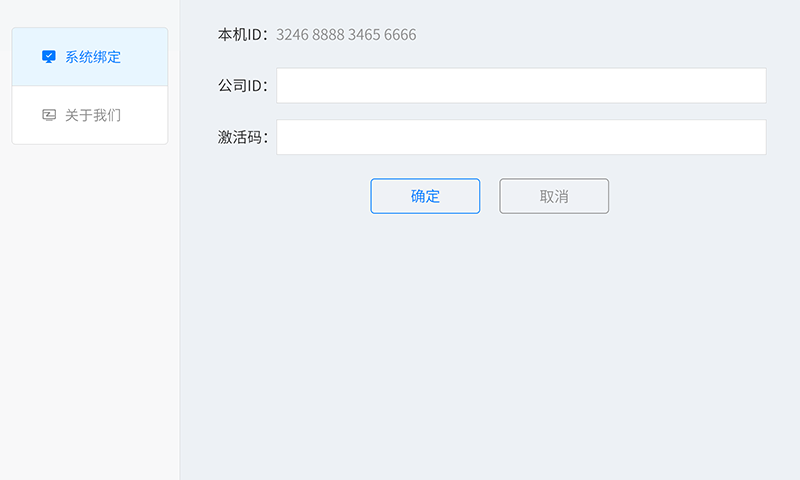This screenshot has width=800, height=480.
Task: Open the 系统绑定 menu item
Action: tap(90, 57)
